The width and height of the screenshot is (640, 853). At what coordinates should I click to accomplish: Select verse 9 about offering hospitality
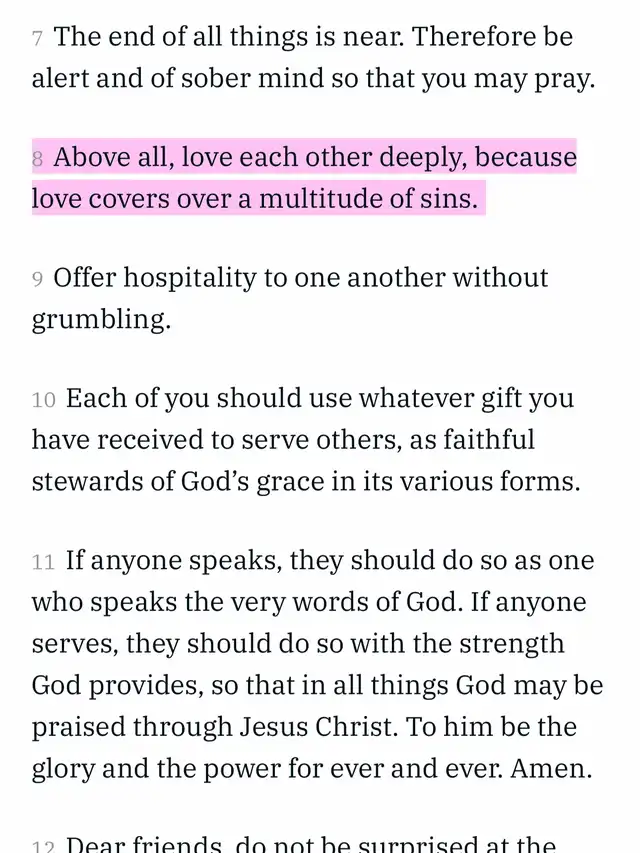click(x=290, y=297)
